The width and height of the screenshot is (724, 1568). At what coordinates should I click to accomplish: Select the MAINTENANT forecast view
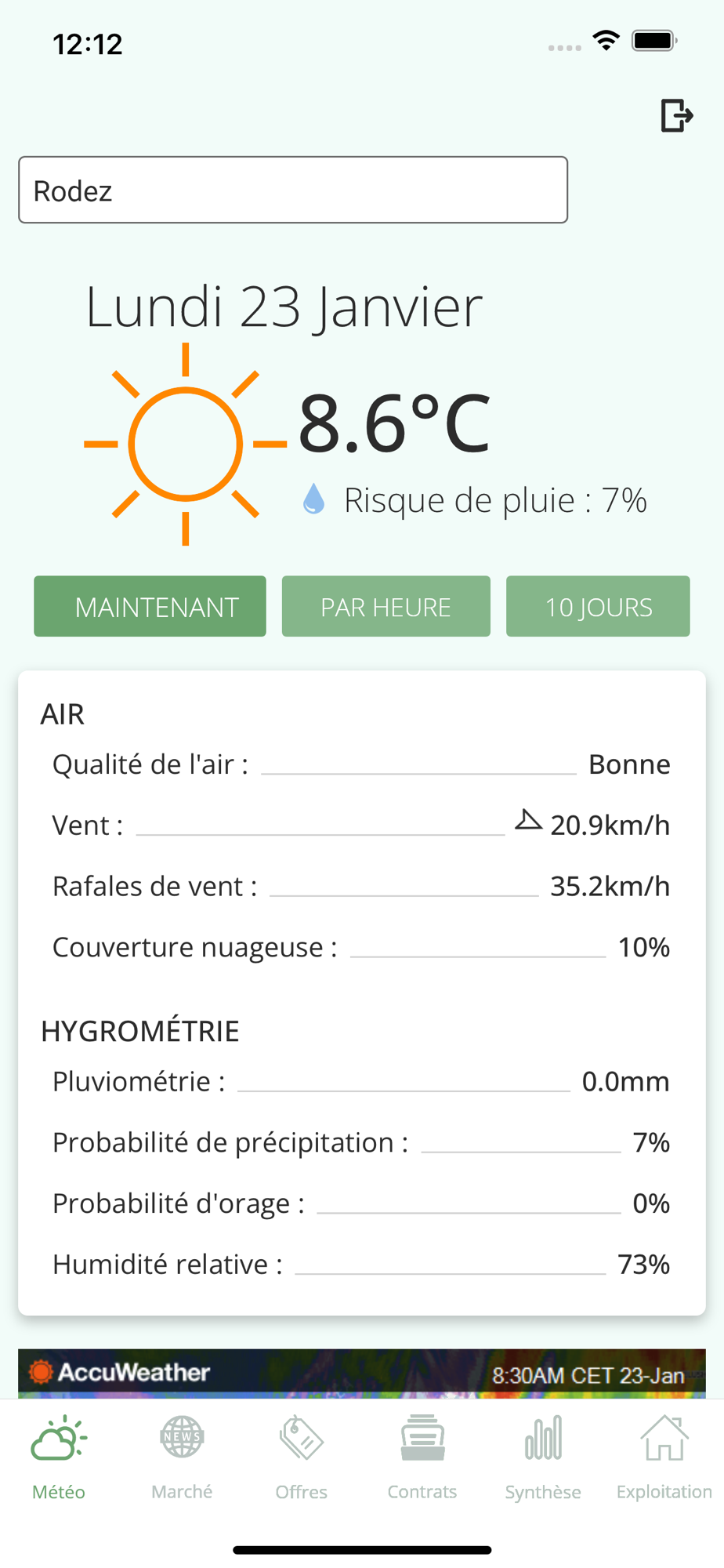coord(150,606)
